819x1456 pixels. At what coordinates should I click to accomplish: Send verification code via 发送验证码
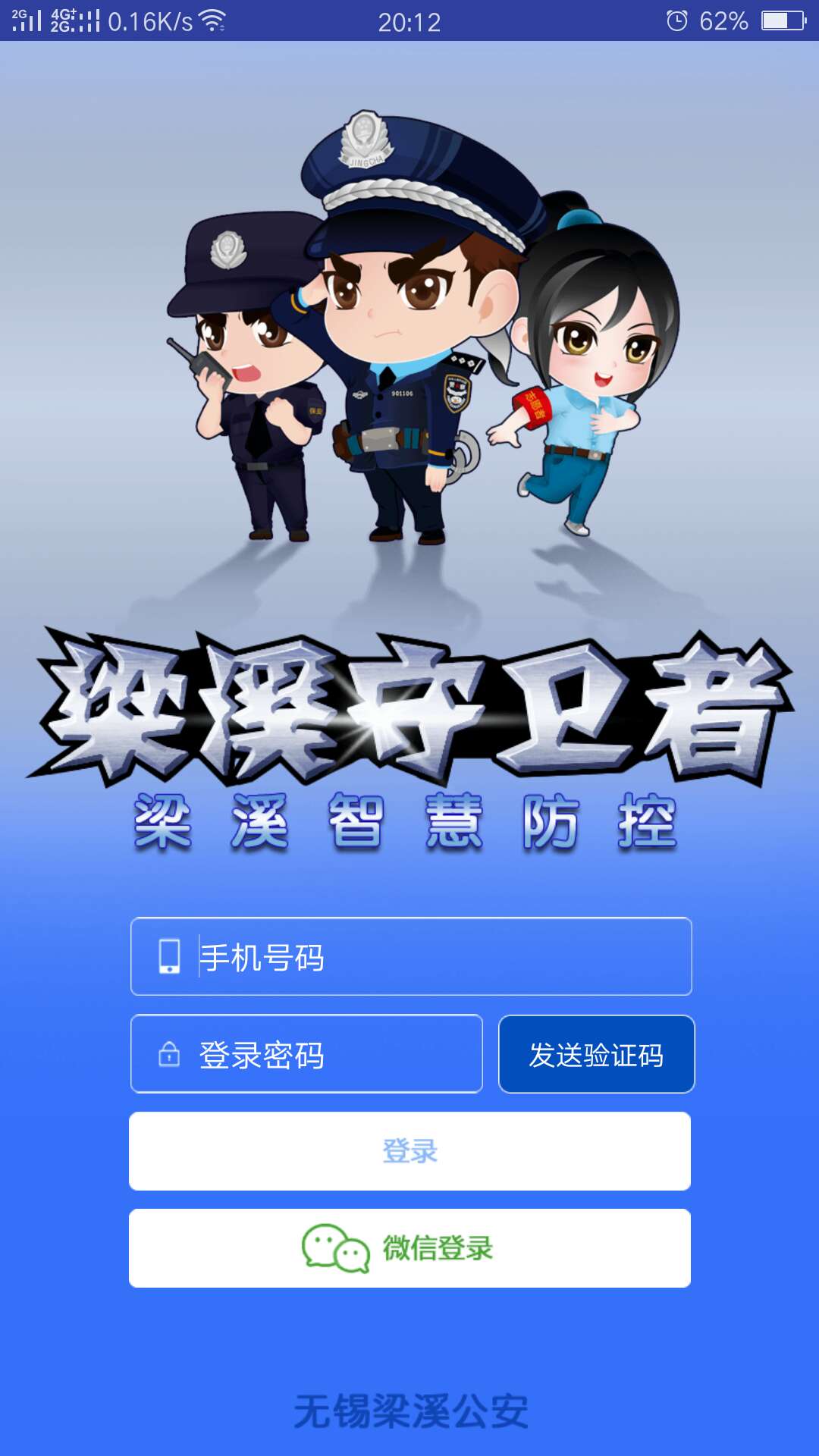click(x=596, y=1054)
